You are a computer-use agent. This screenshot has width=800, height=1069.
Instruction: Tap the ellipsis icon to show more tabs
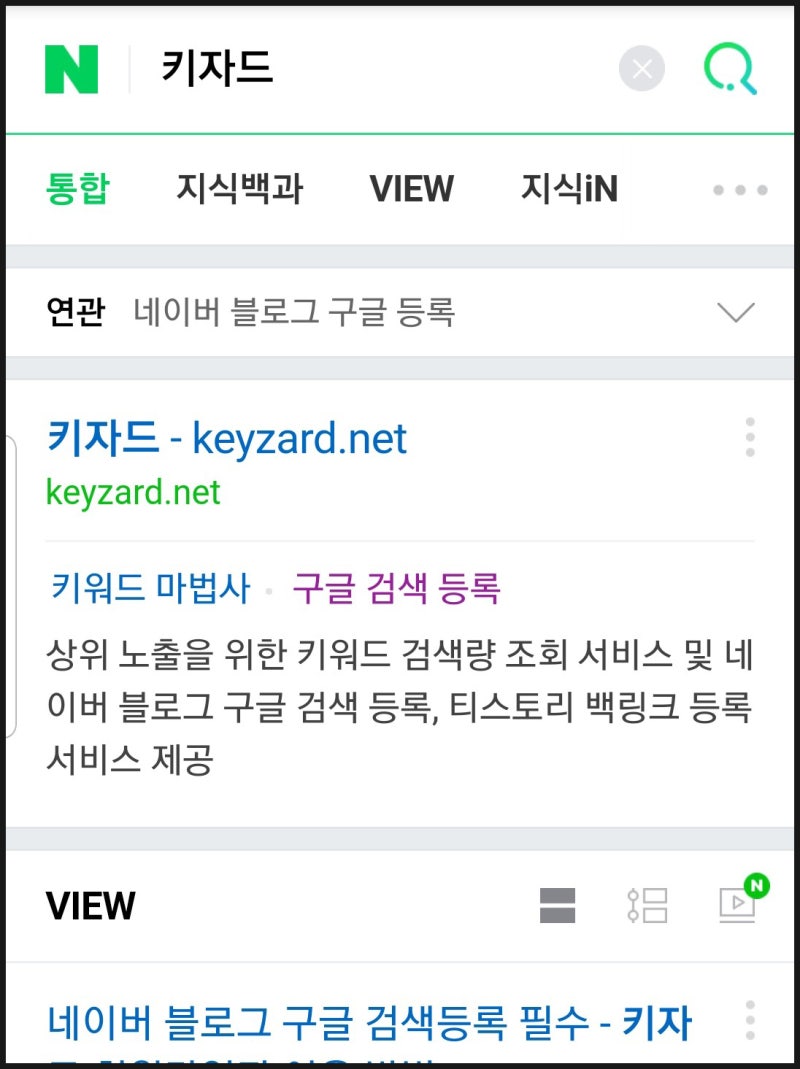coord(738,190)
